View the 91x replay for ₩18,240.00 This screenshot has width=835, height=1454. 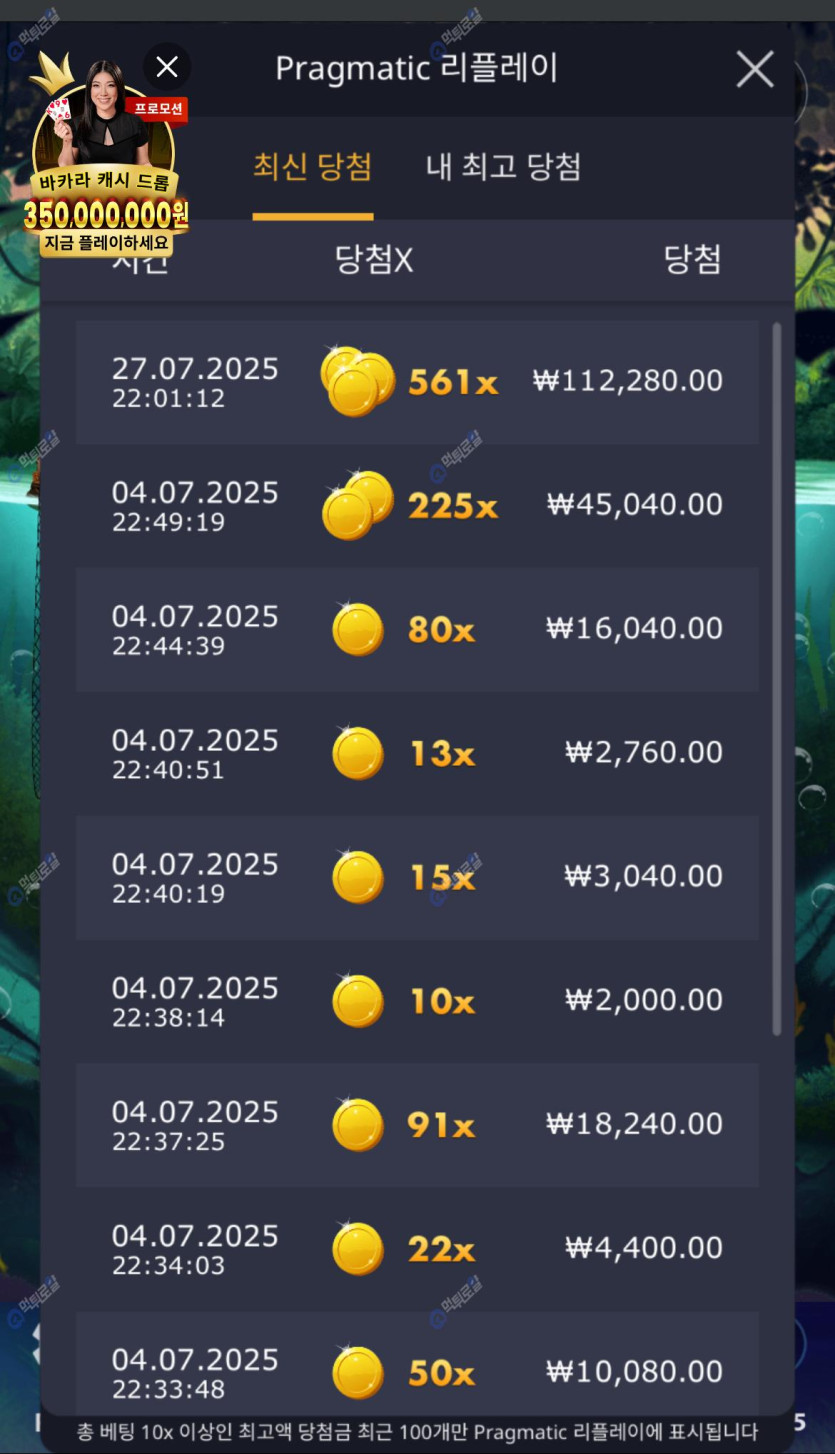click(x=416, y=1126)
